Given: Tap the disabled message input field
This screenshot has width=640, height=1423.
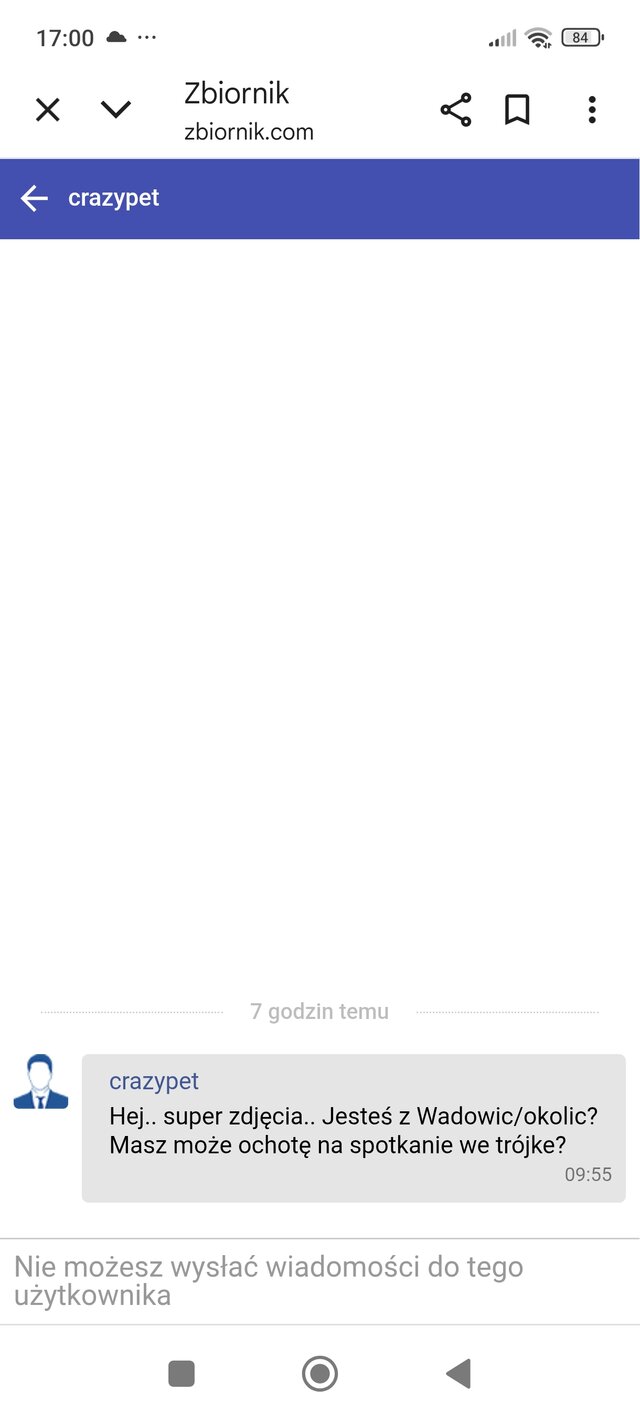Looking at the screenshot, I should [x=320, y=1282].
